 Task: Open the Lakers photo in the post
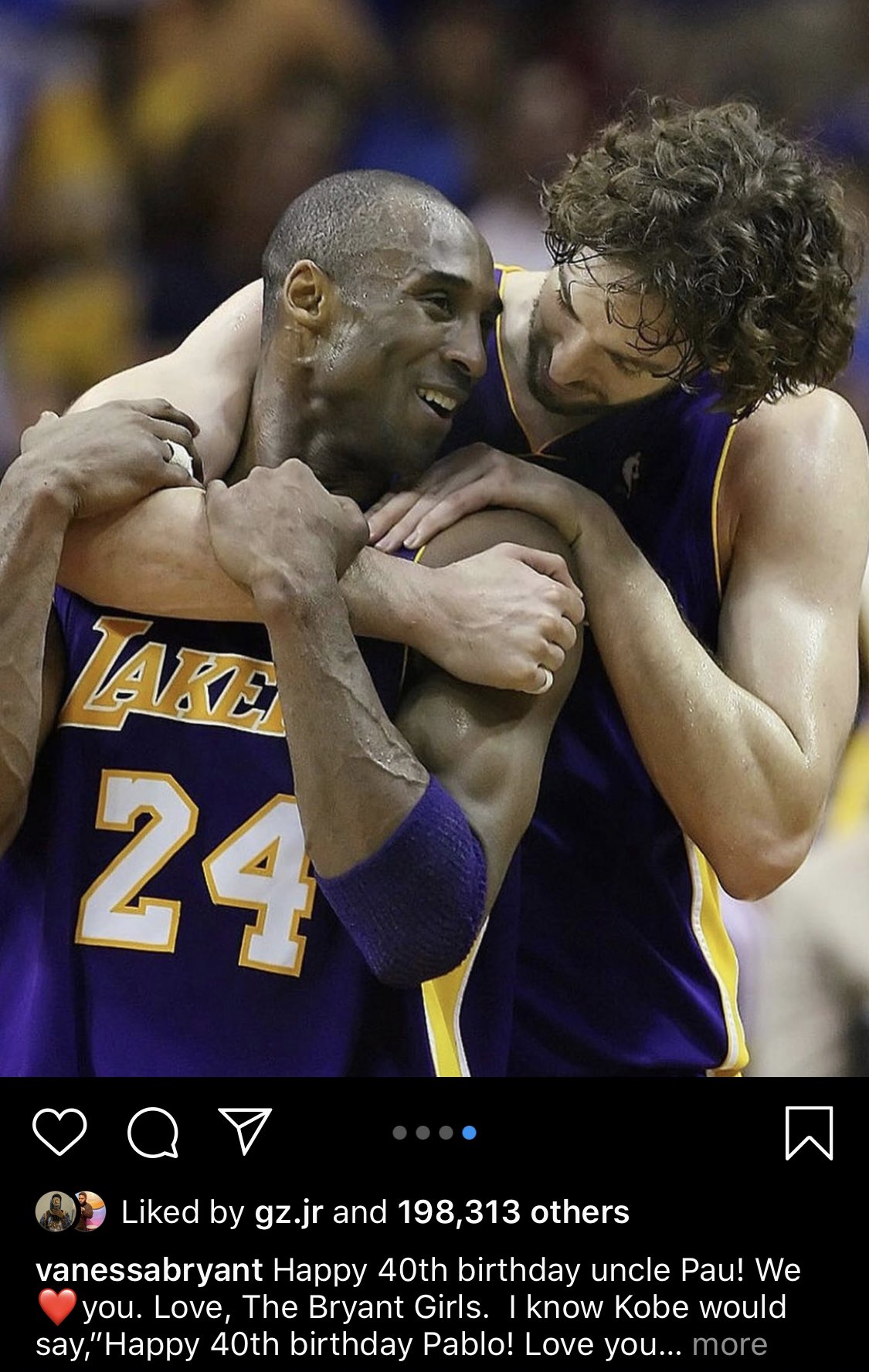pyautogui.click(x=434, y=540)
